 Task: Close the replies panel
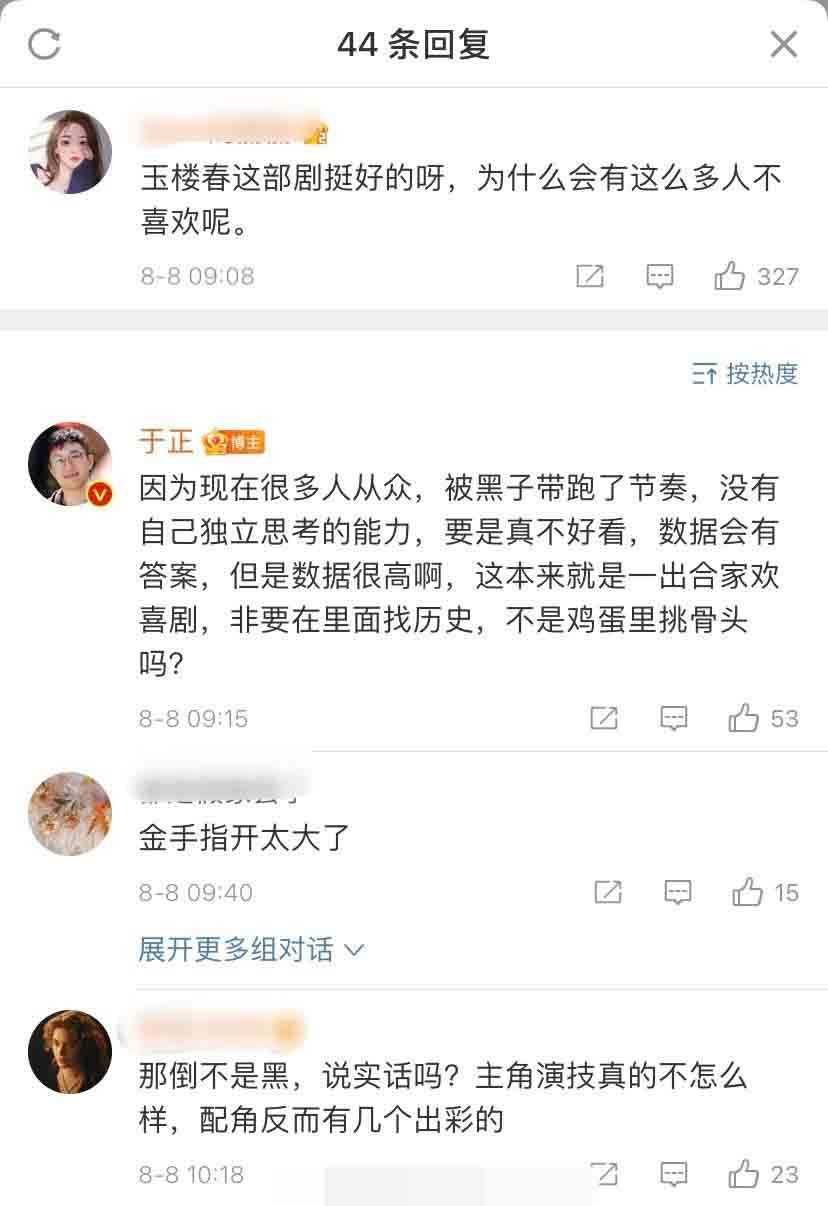click(x=783, y=44)
